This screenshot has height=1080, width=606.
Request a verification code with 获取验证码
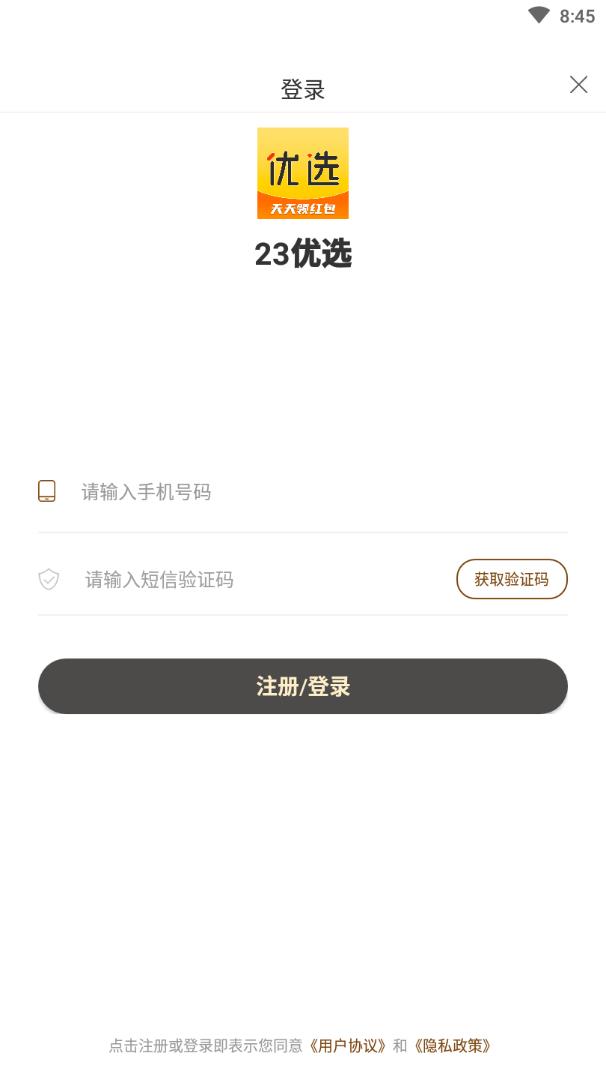(x=512, y=579)
